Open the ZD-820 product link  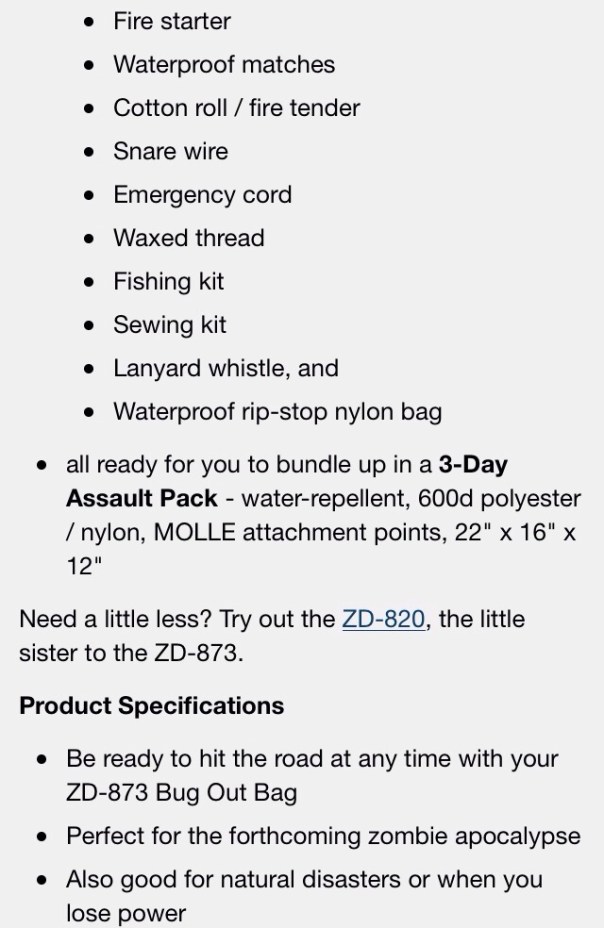pyautogui.click(x=383, y=620)
